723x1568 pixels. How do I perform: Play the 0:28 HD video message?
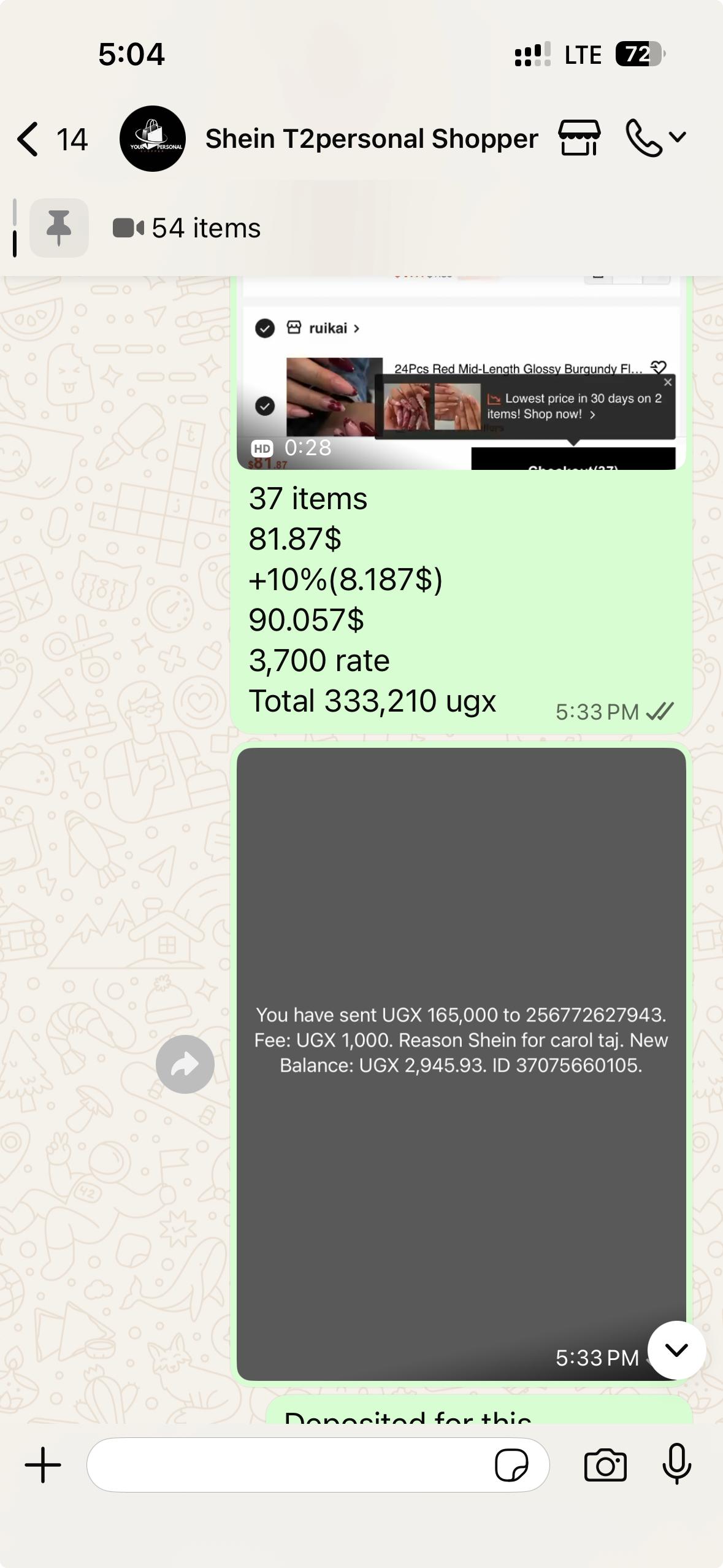click(x=461, y=373)
